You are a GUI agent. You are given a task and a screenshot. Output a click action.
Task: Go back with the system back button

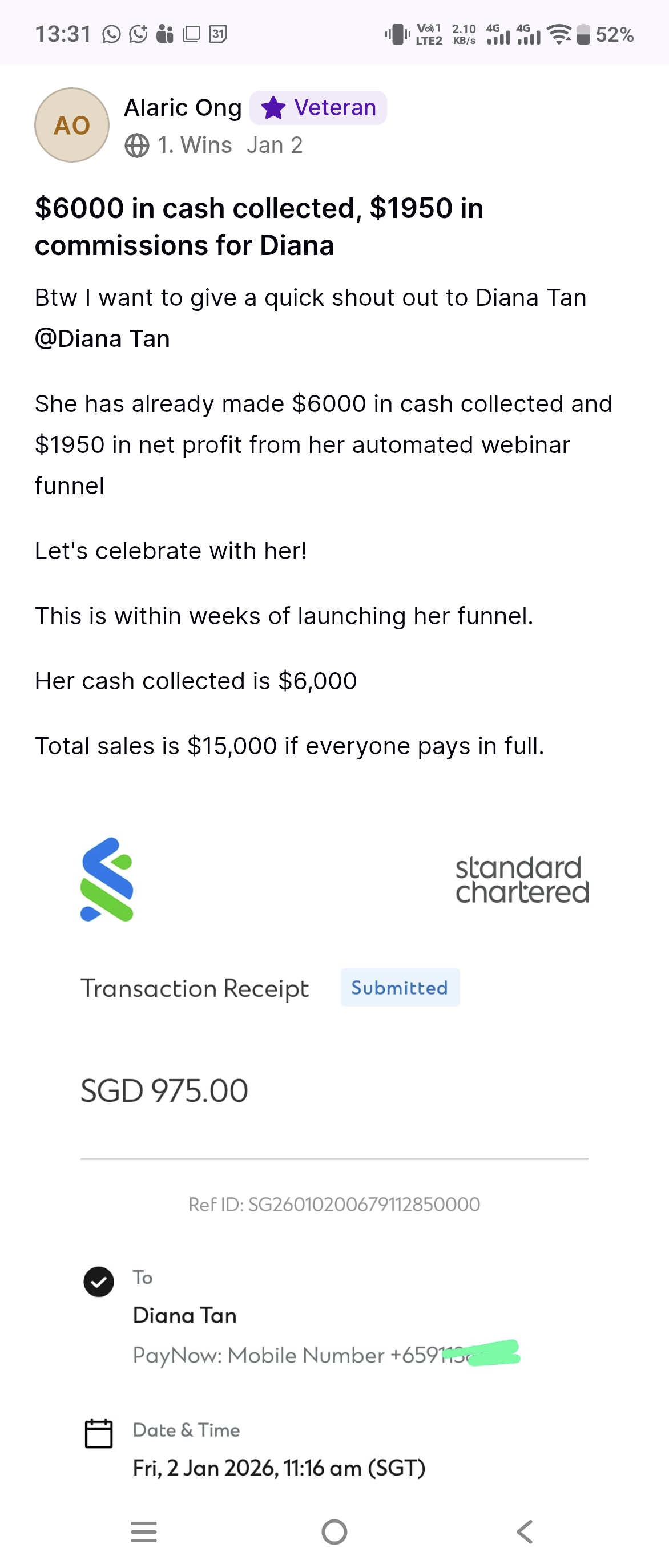click(524, 1531)
